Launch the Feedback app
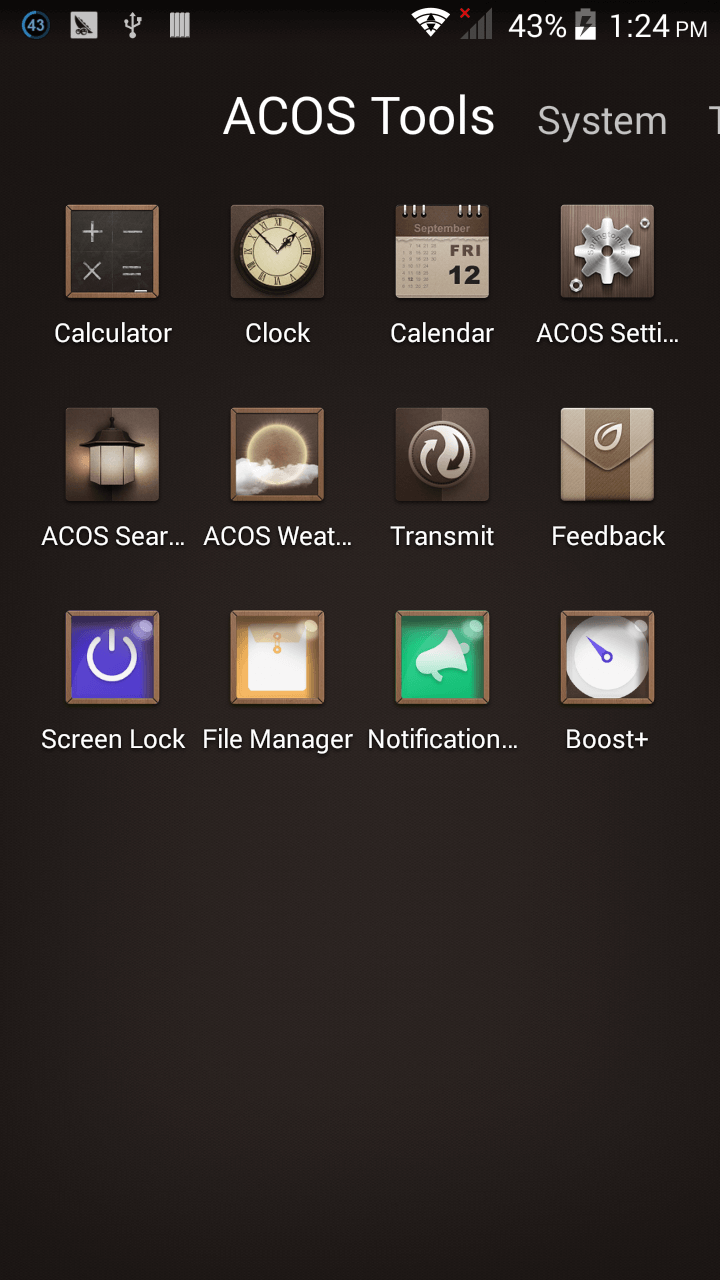This screenshot has height=1280, width=720. [607, 455]
